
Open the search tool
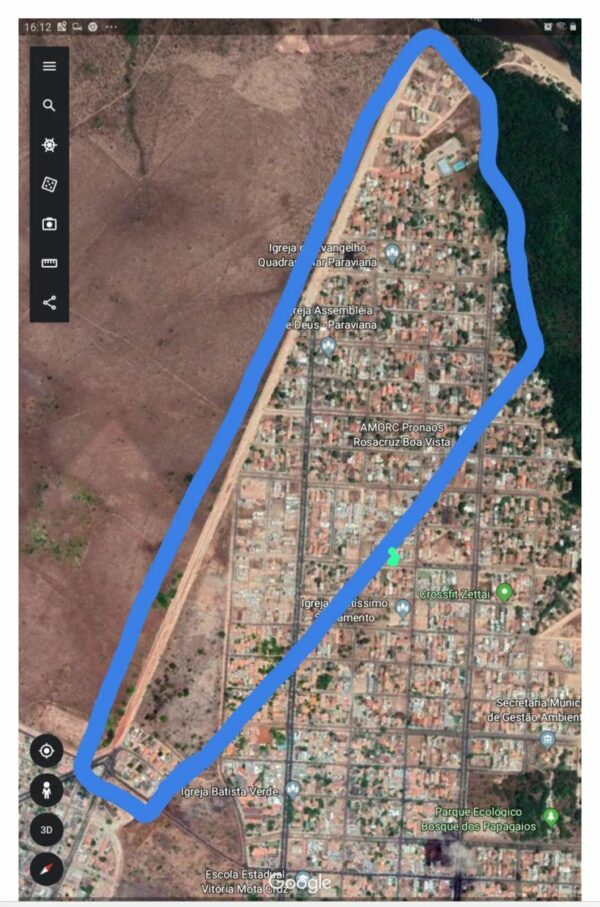click(49, 106)
